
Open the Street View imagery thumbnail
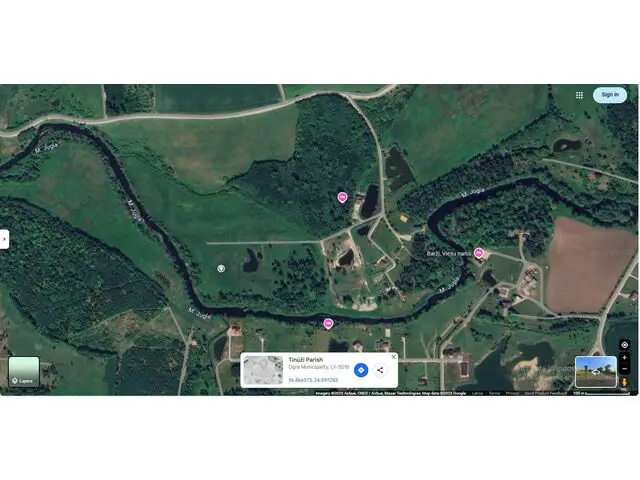pyautogui.click(x=596, y=371)
